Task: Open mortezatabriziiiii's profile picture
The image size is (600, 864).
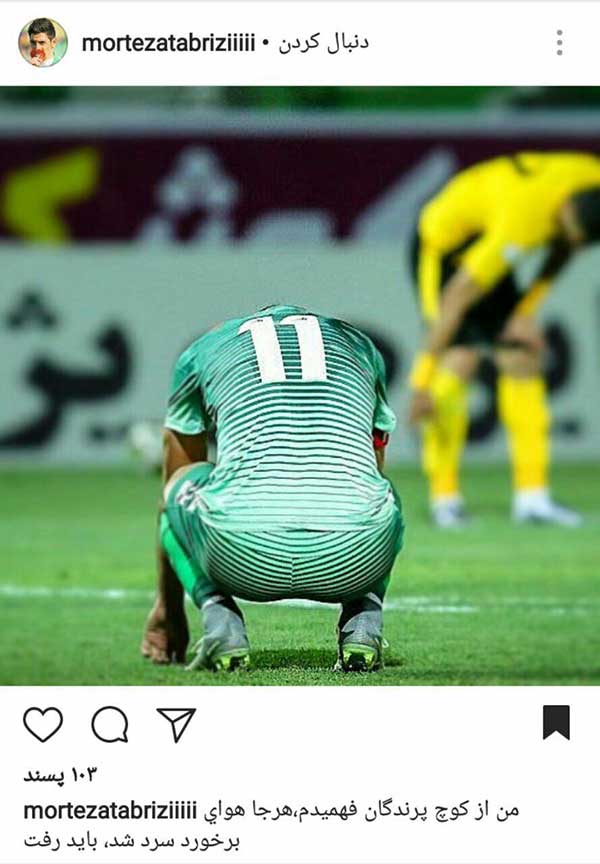Action: 43,43
